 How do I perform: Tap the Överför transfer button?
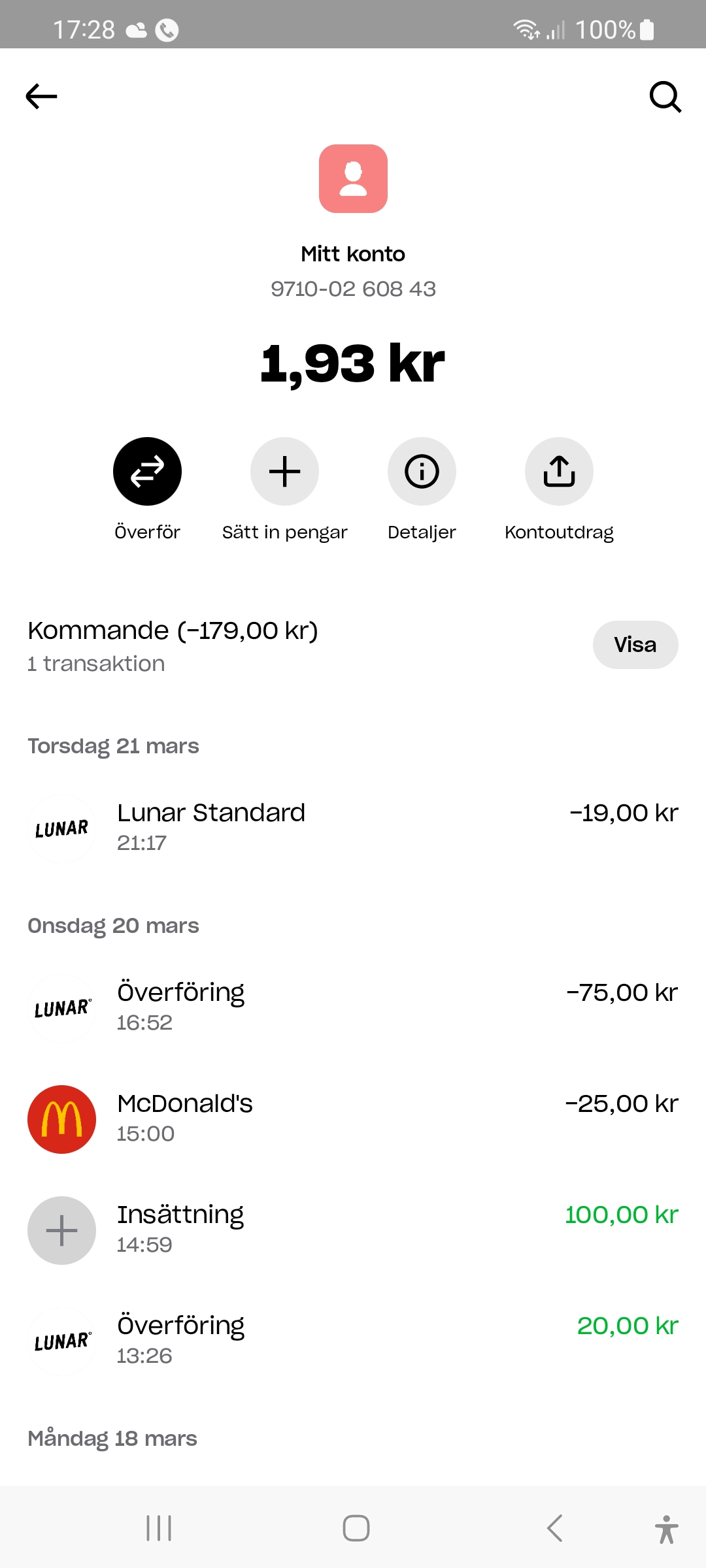[147, 471]
